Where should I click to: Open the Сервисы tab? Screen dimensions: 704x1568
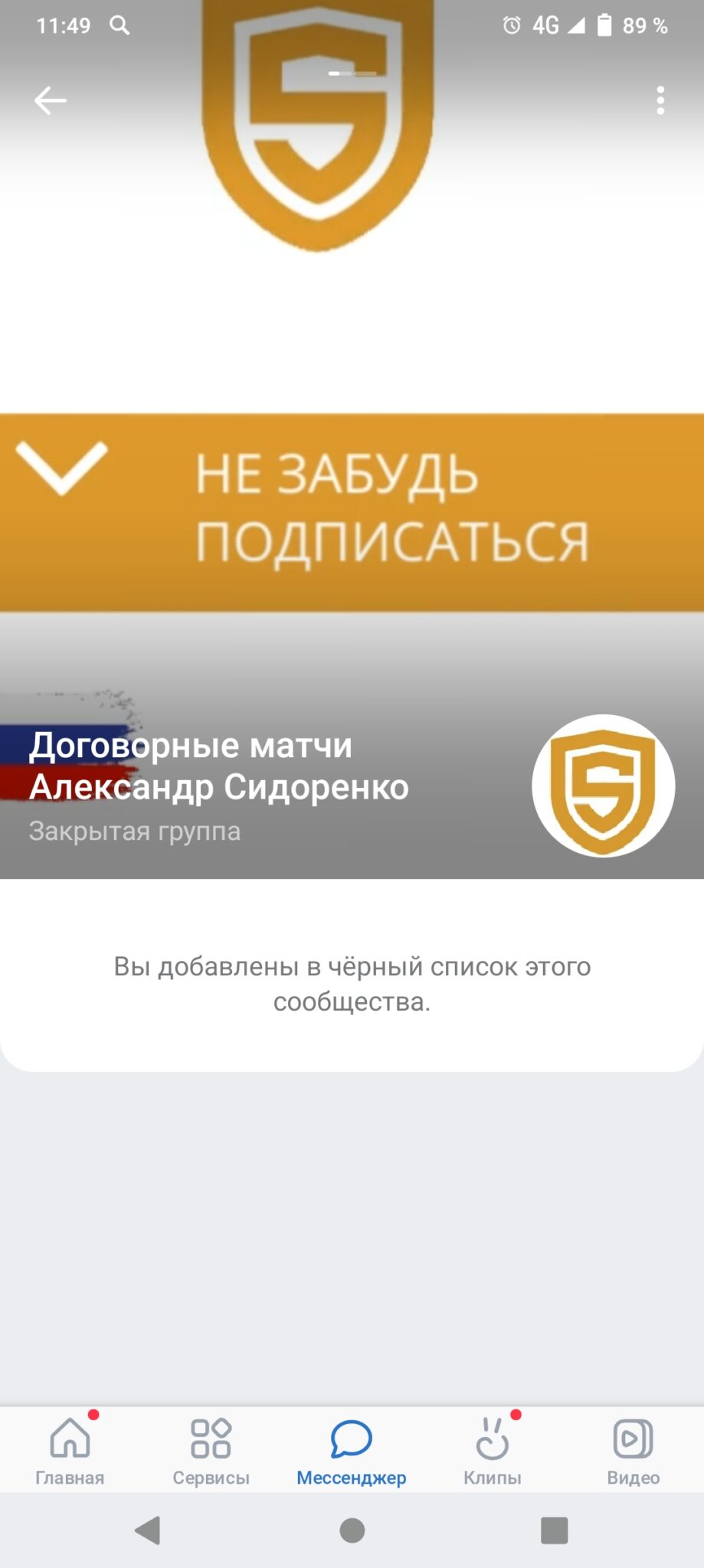click(211, 1449)
